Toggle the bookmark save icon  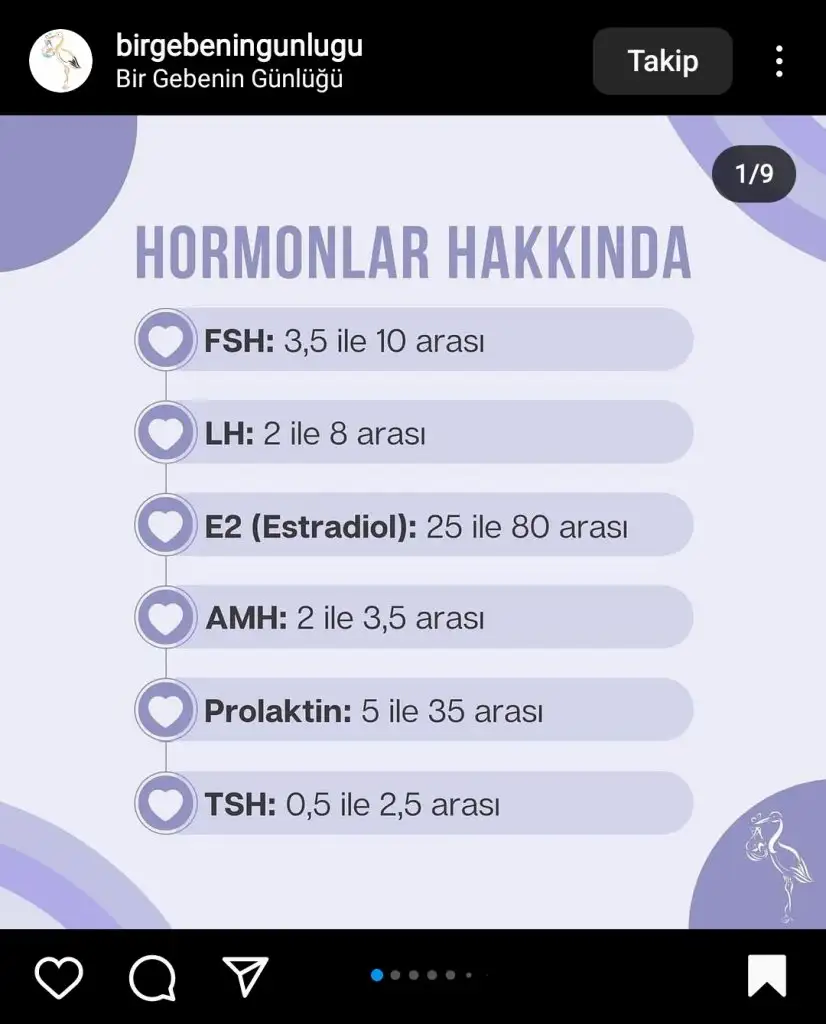coord(767,976)
